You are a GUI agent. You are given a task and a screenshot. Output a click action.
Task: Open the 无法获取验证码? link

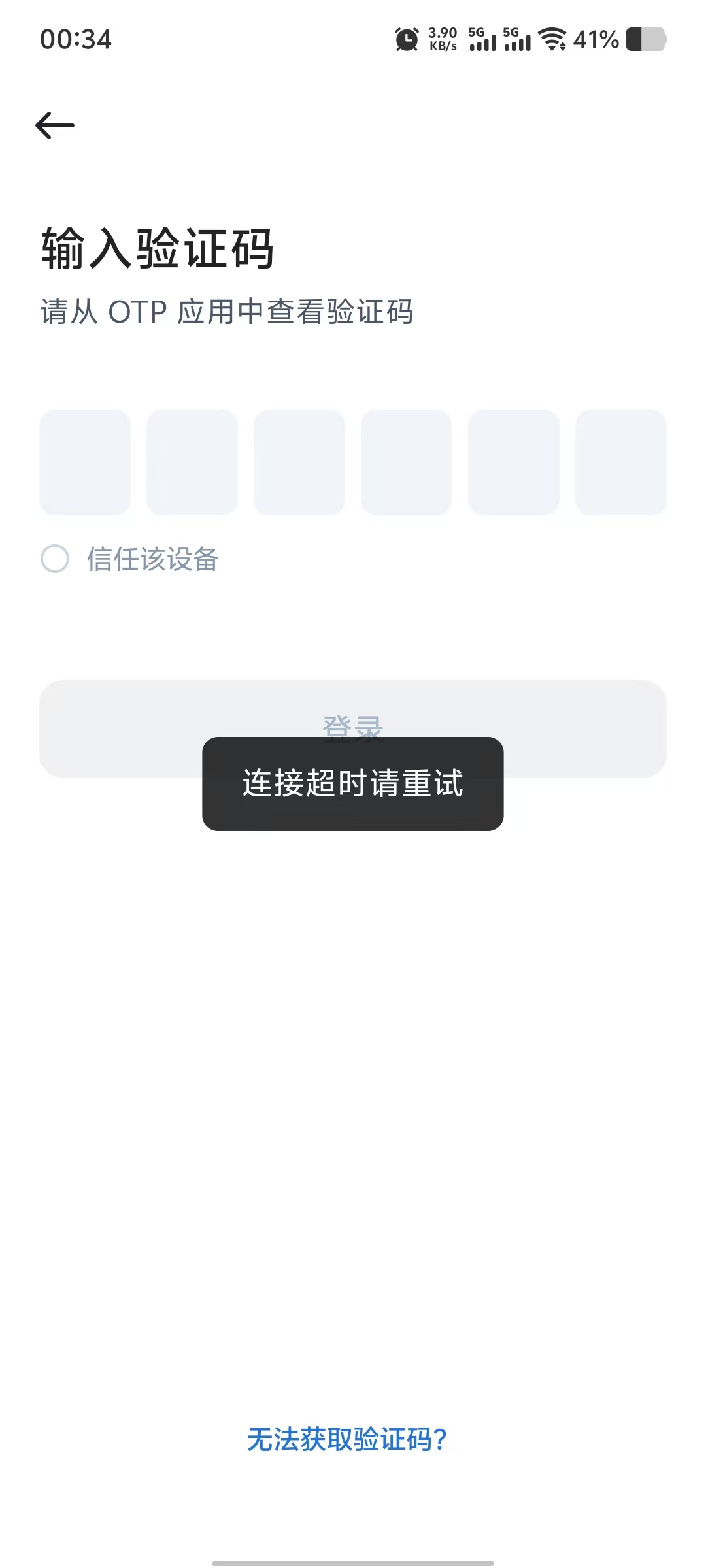tap(347, 1440)
